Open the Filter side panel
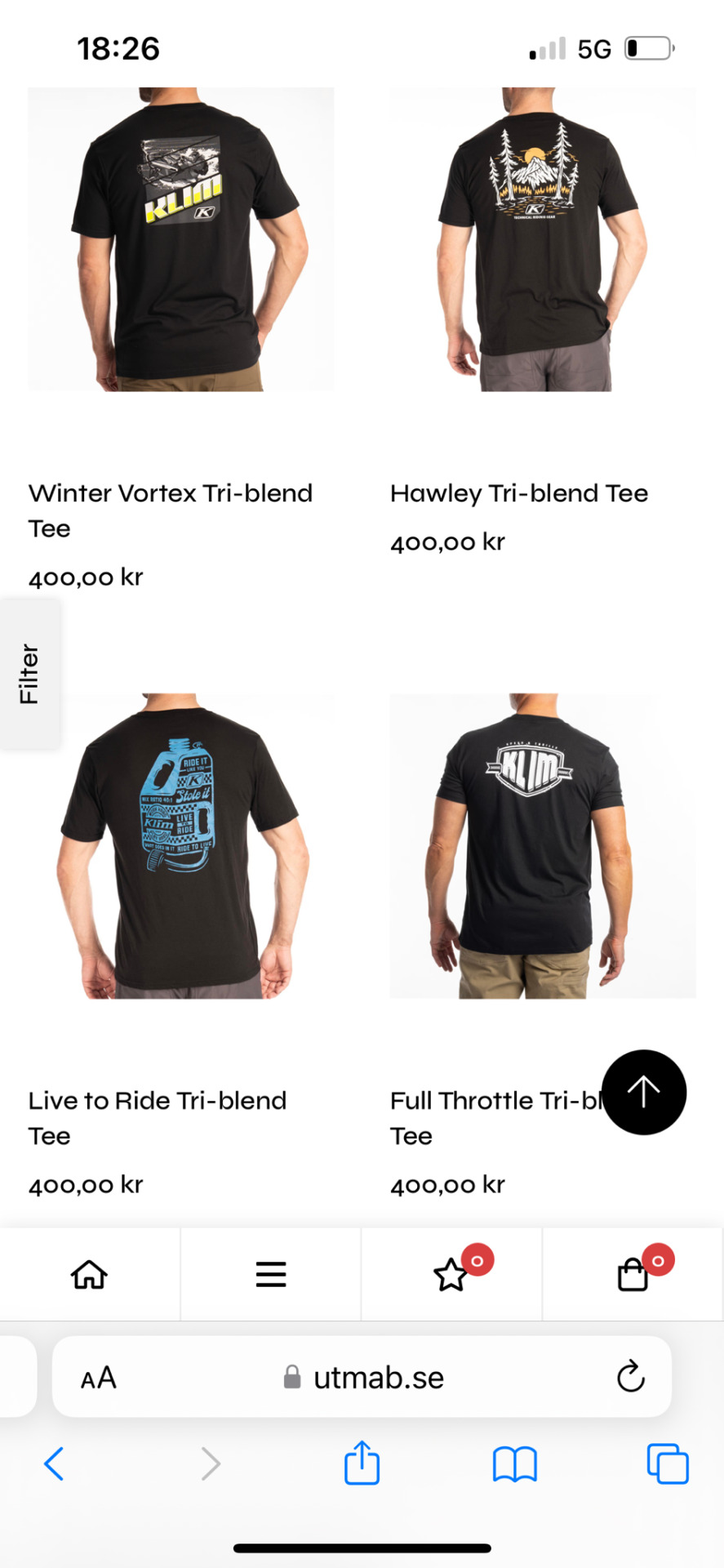724x1568 pixels. (29, 674)
